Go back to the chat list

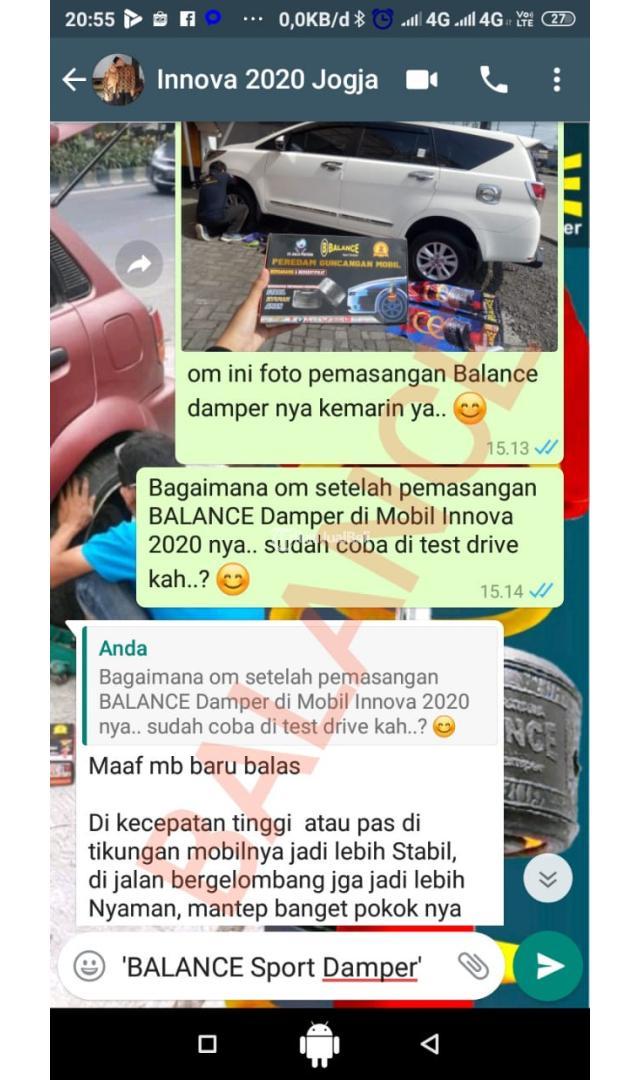(x=74, y=80)
